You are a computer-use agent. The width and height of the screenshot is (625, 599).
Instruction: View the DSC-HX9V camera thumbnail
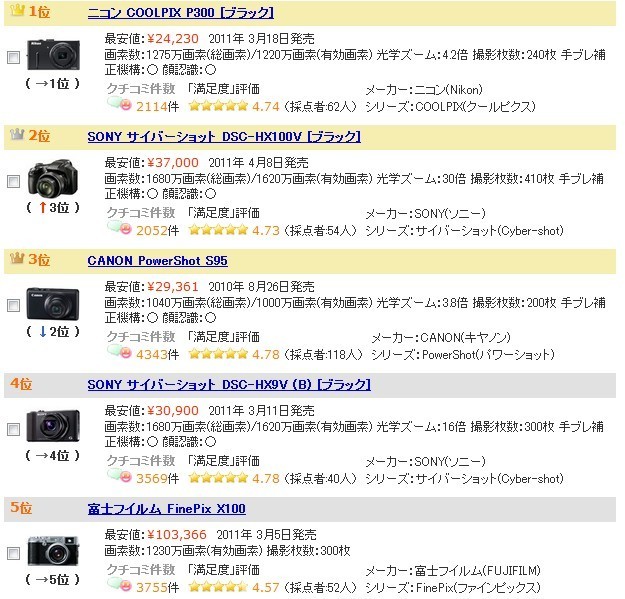53,426
